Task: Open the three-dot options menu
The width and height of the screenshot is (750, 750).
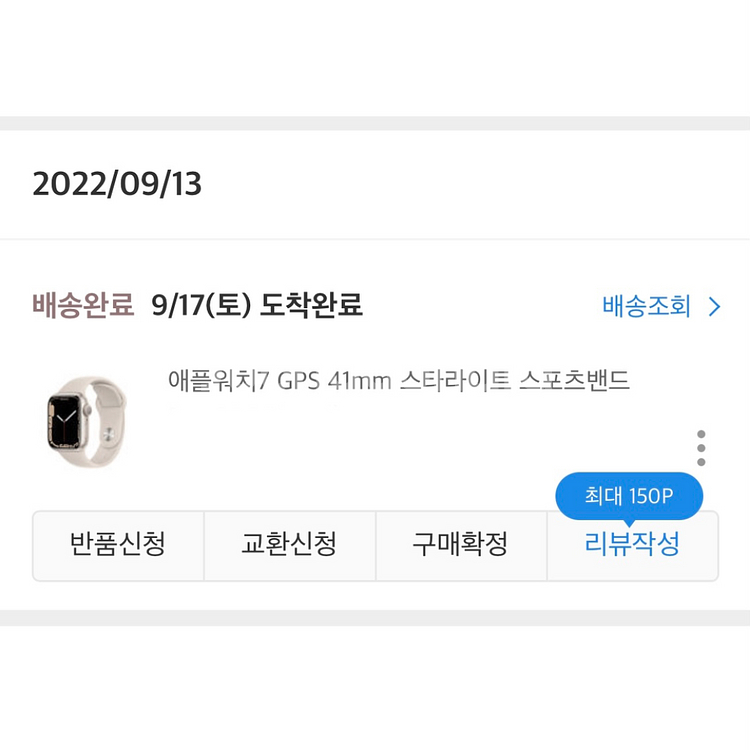Action: 701,448
